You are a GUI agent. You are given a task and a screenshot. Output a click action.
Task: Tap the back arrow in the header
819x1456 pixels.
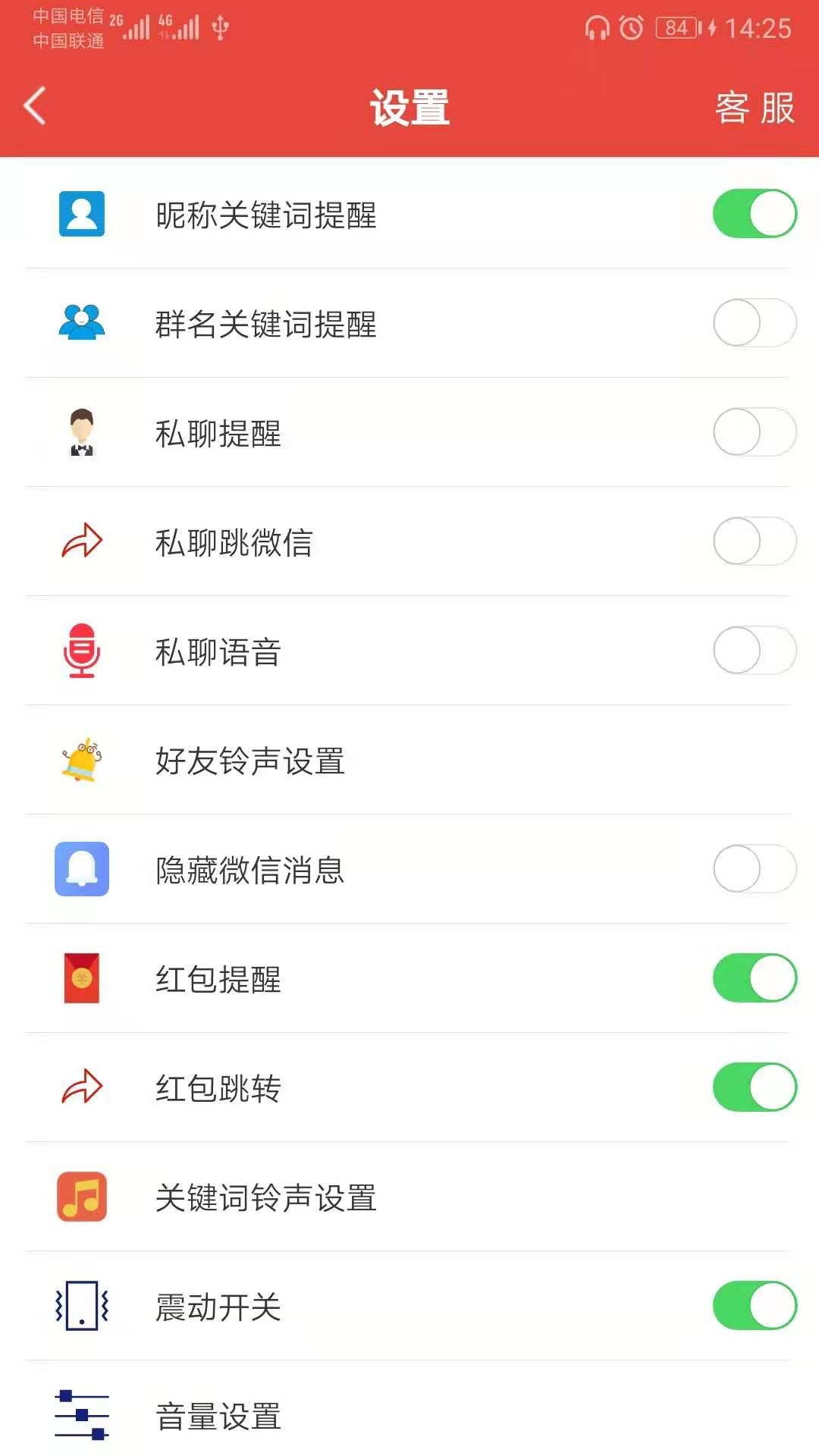coord(34,108)
